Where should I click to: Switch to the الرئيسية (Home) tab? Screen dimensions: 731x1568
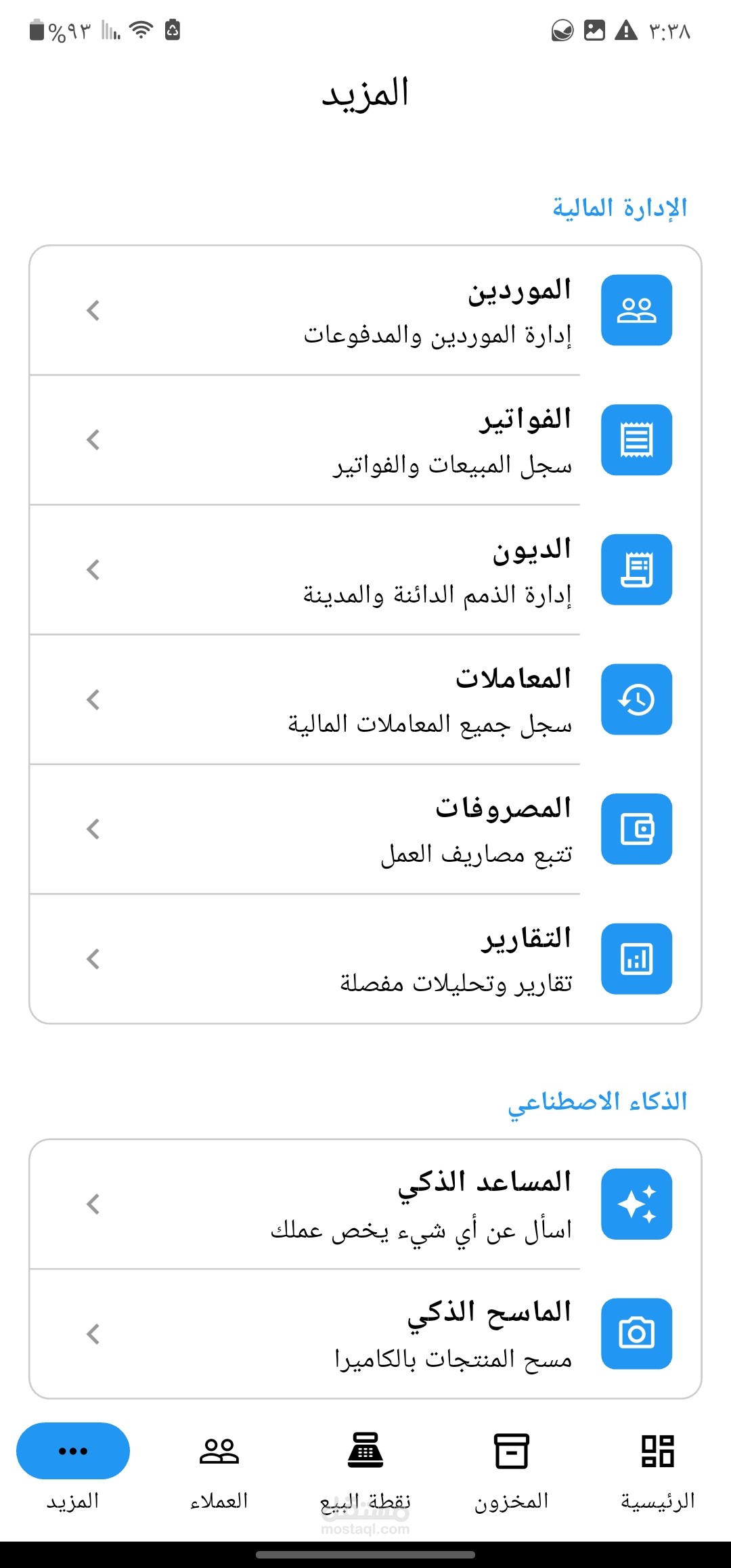point(658,1469)
